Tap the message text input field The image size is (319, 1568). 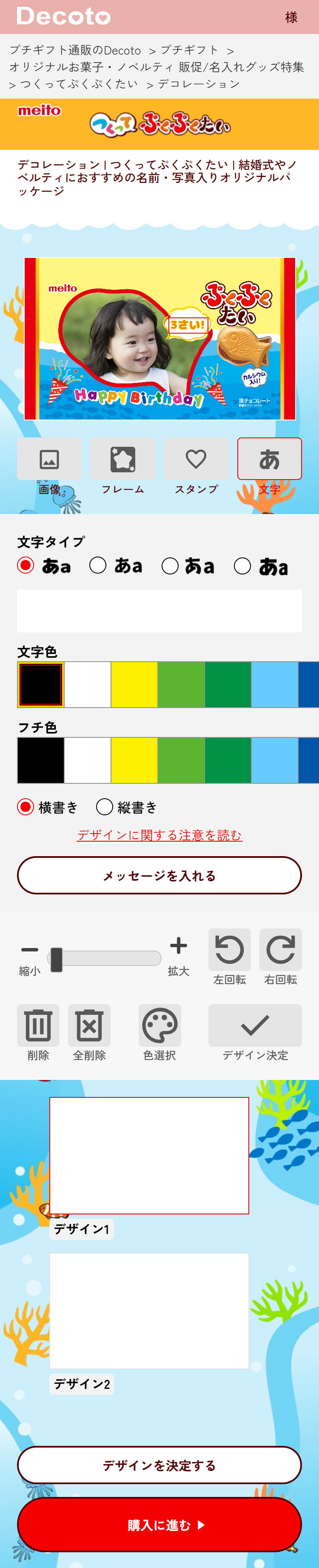pyautogui.click(x=159, y=611)
